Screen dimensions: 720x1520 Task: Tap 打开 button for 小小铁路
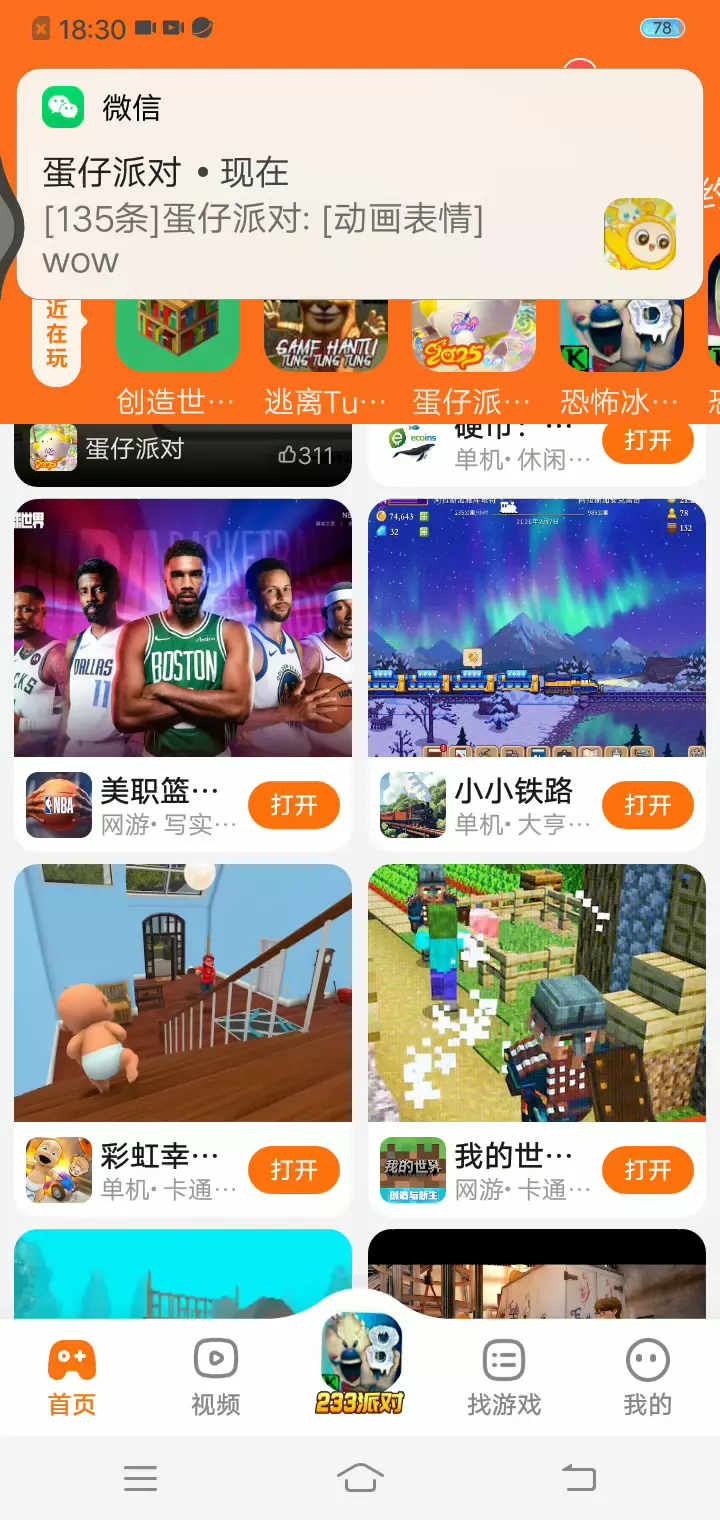(x=648, y=805)
